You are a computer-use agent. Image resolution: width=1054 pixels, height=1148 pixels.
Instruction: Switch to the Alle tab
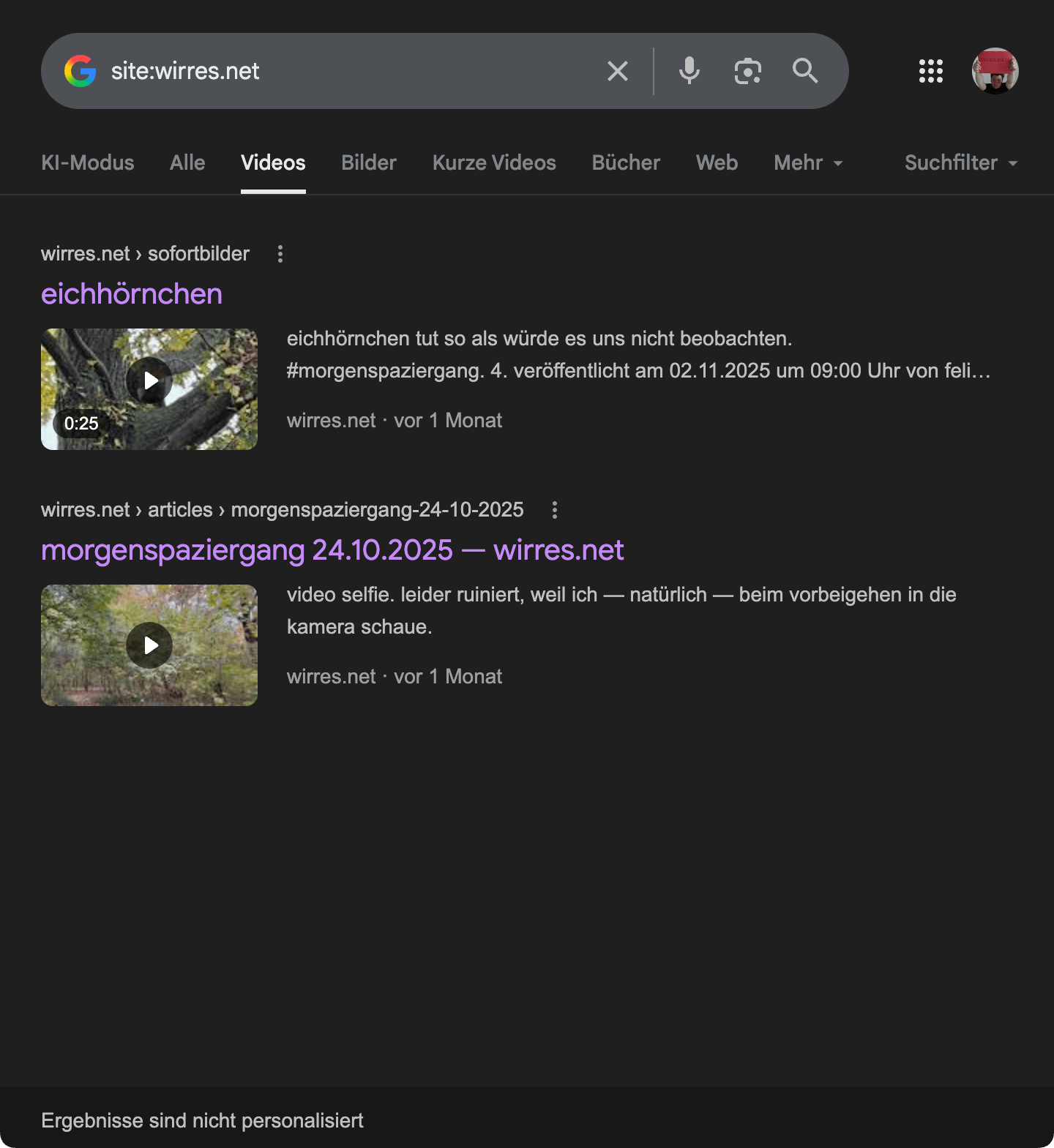pyautogui.click(x=187, y=162)
